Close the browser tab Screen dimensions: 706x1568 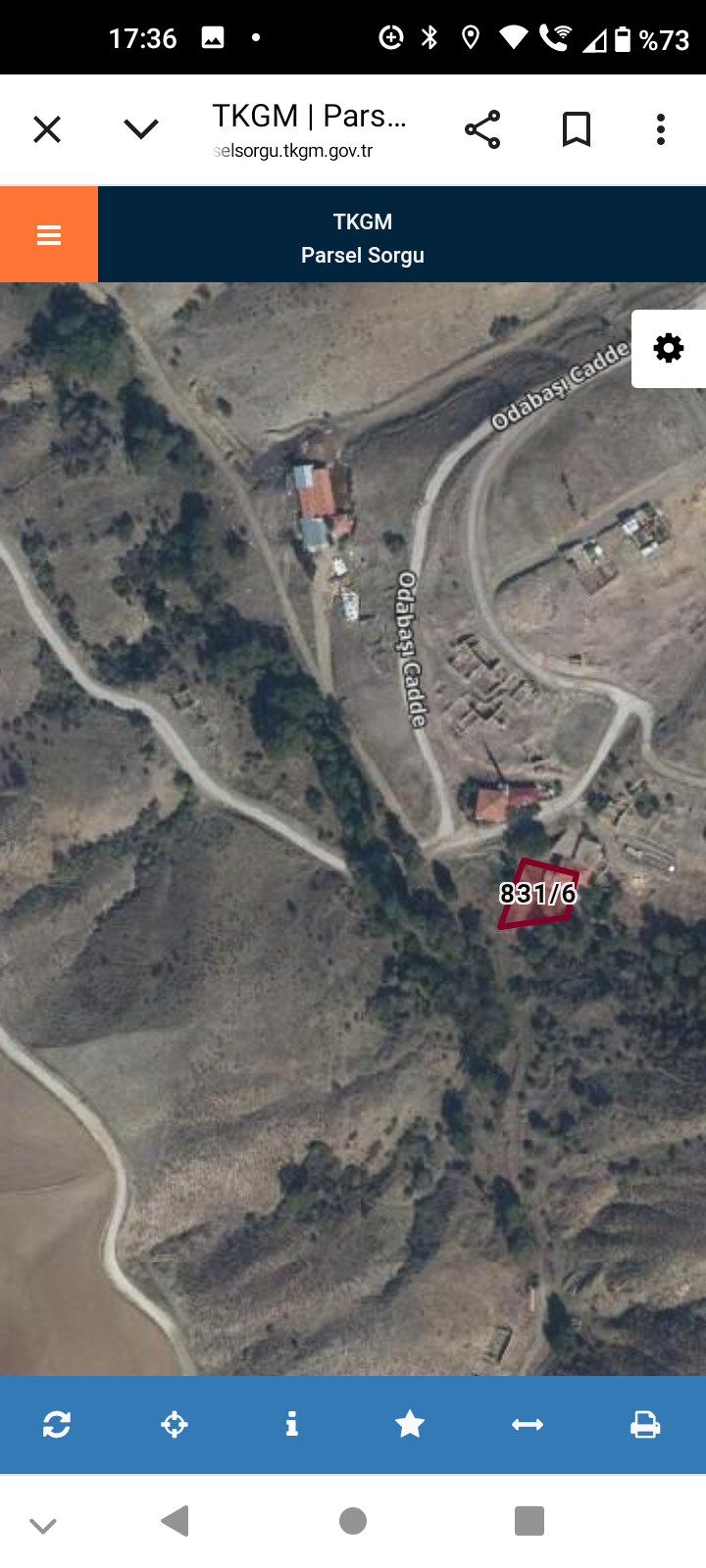47,129
